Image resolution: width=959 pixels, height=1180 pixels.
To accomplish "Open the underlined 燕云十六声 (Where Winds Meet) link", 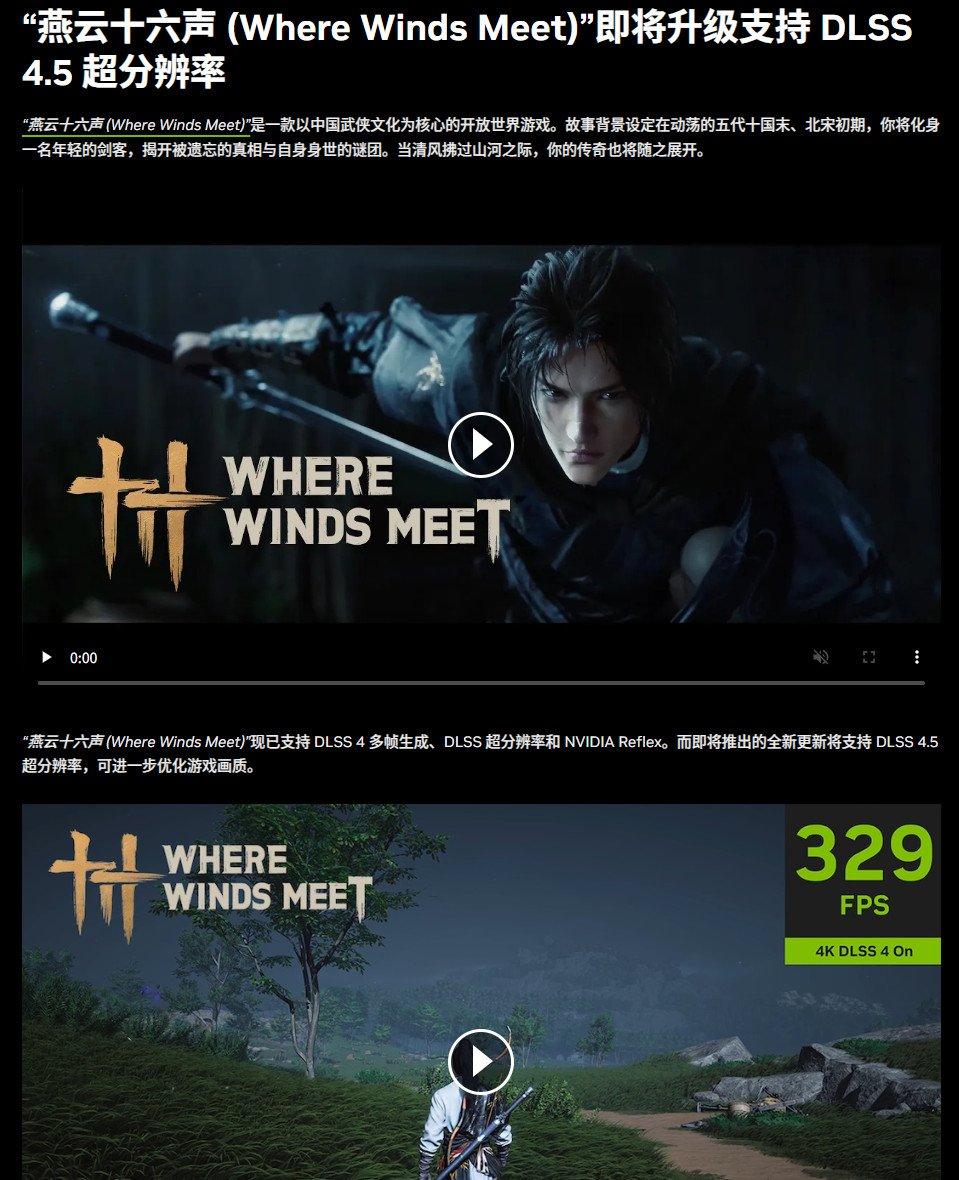I will coord(135,125).
